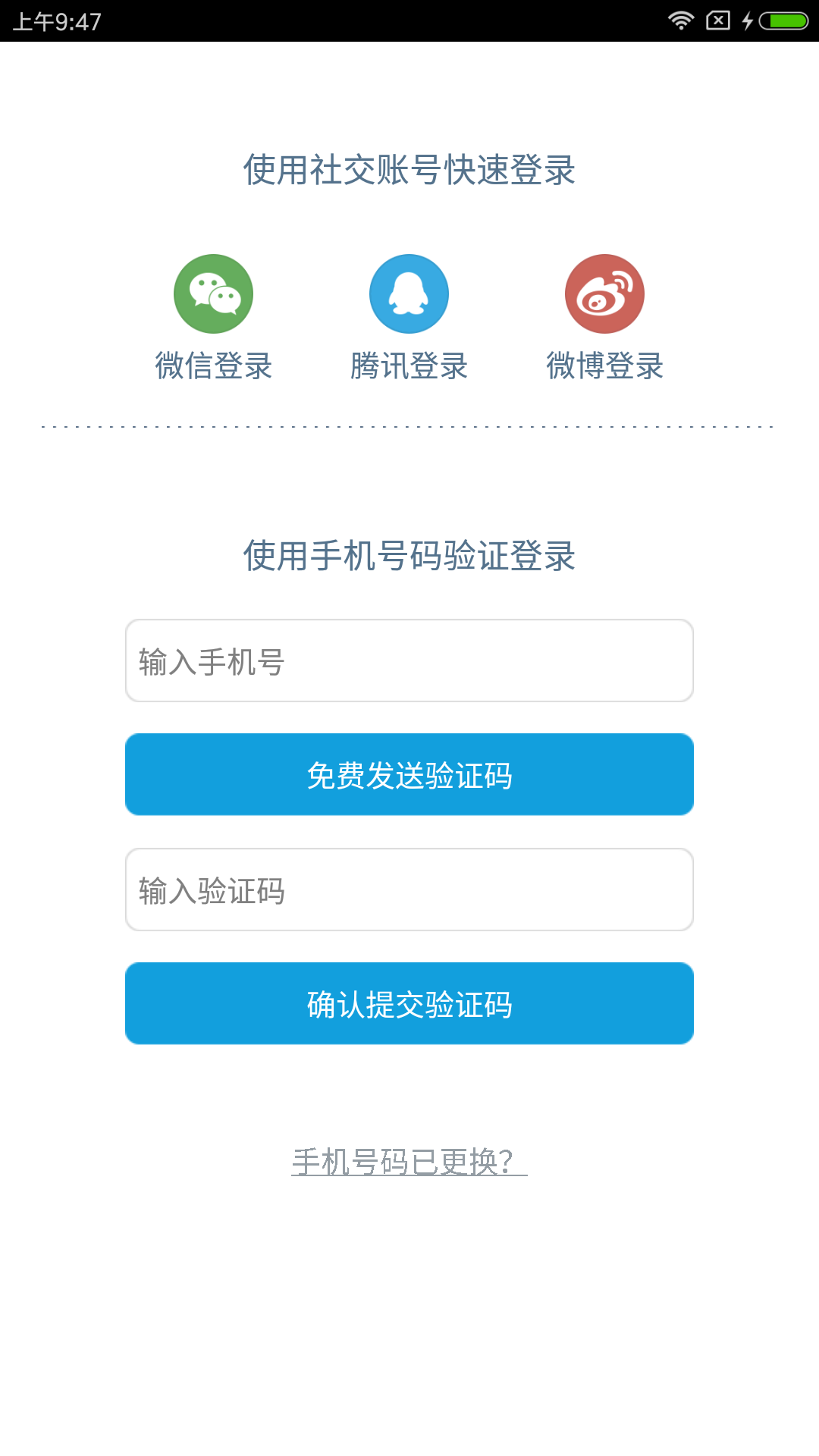Open the 手机号码已更换? link
Image resolution: width=819 pixels, height=1456 pixels.
click(x=408, y=1161)
